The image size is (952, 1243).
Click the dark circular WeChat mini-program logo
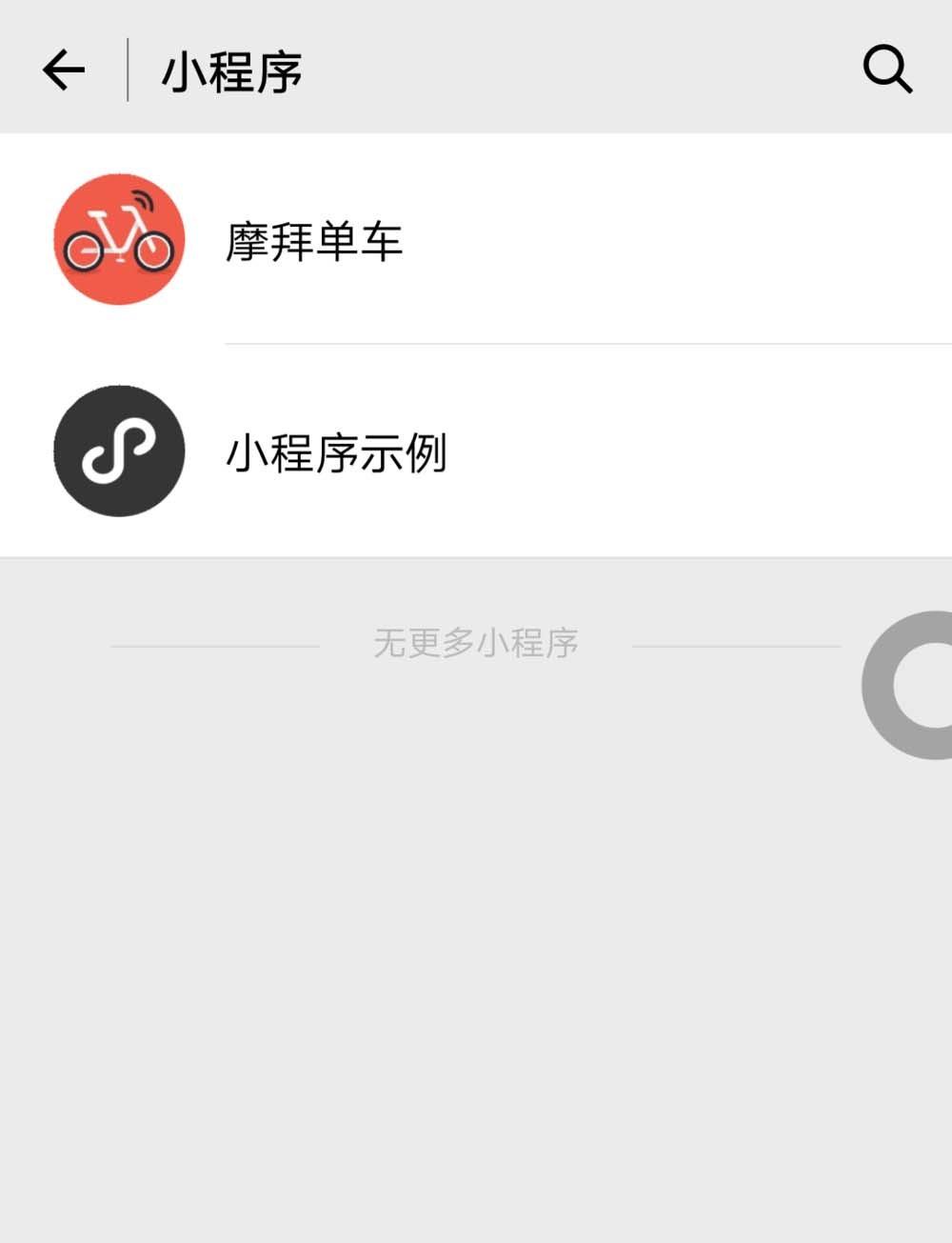pyautogui.click(x=118, y=451)
